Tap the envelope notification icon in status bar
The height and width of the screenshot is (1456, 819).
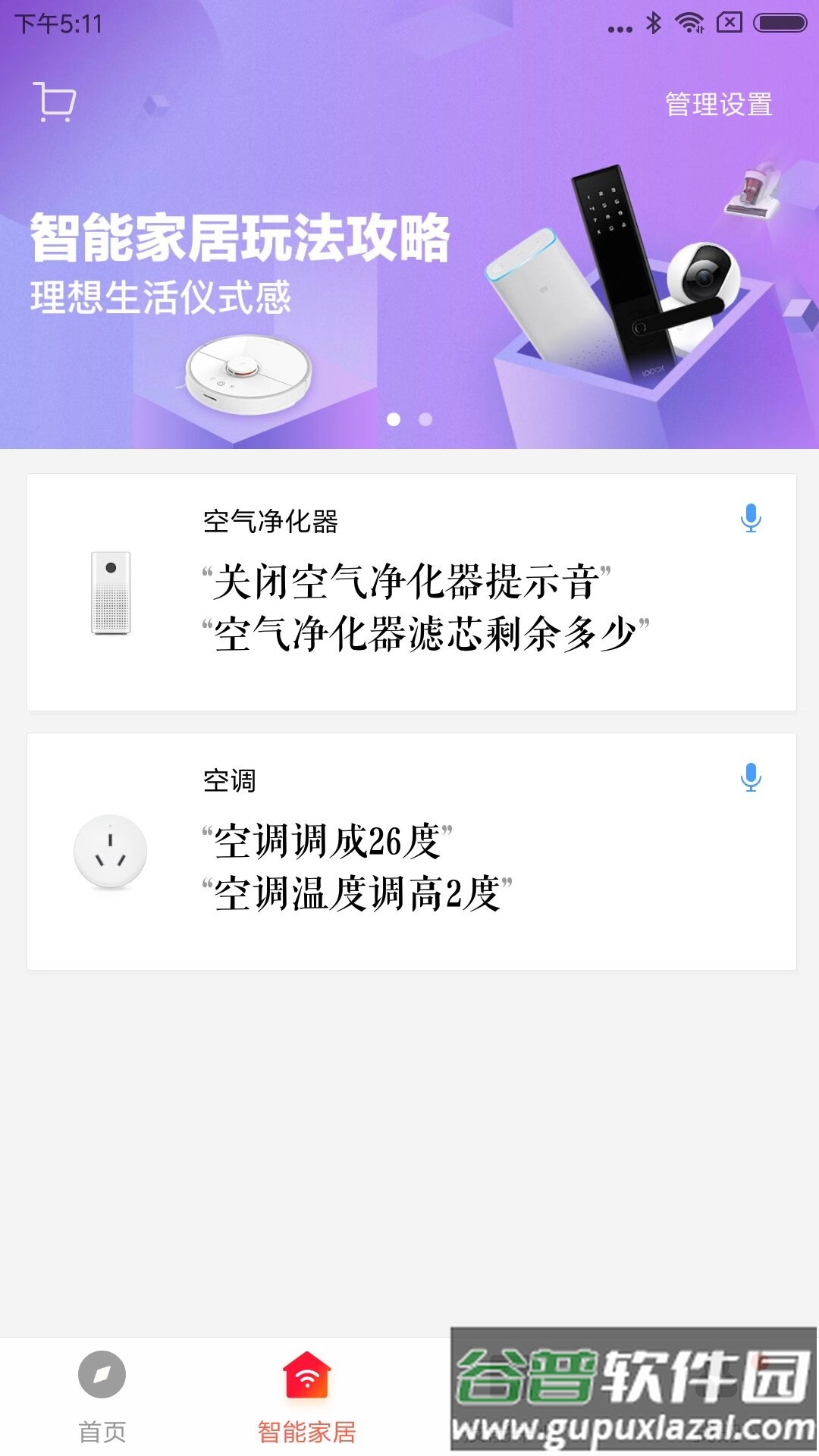pos(730,23)
